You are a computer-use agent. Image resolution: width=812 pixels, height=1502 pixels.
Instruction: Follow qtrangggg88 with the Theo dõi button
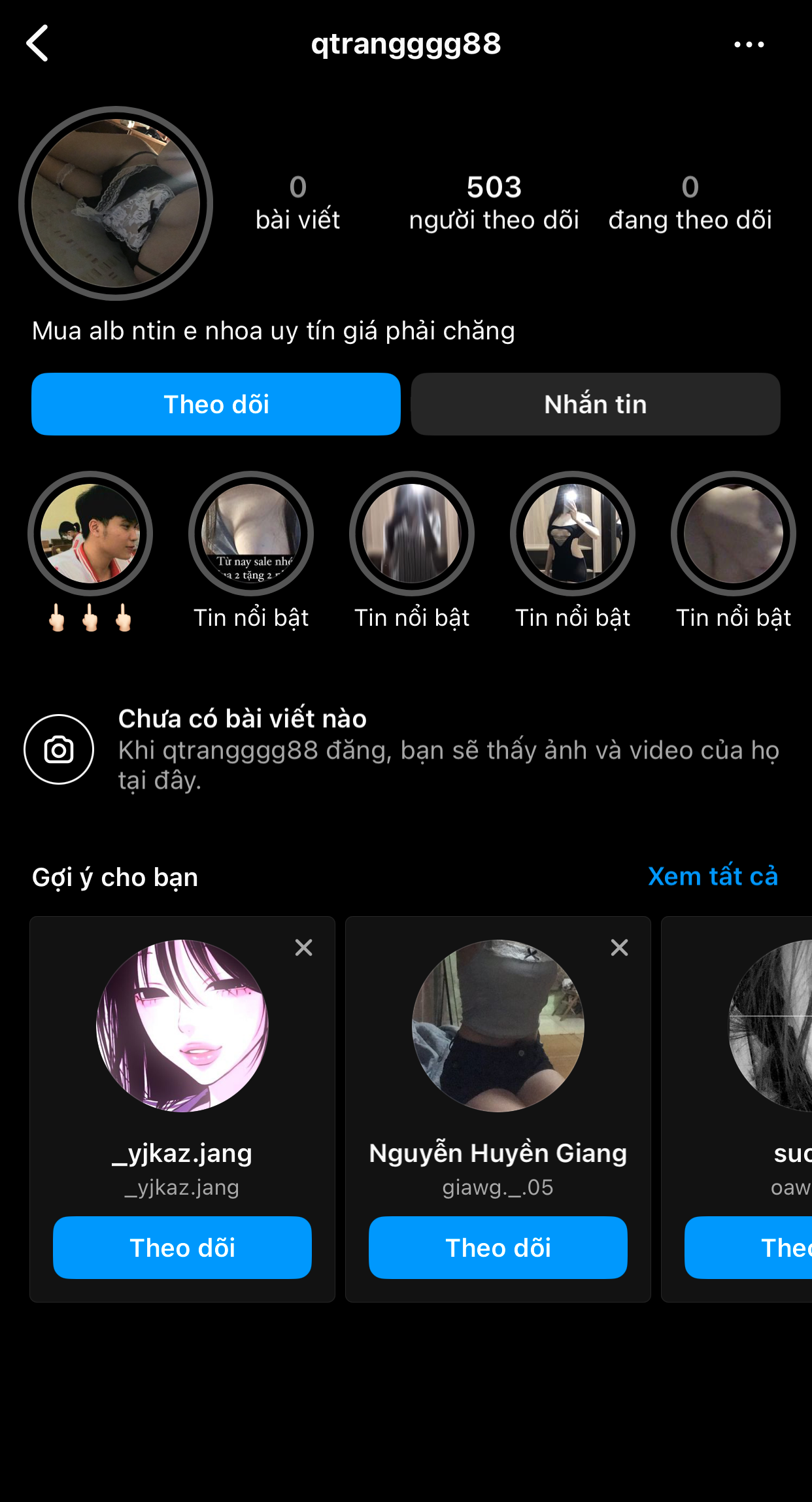pyautogui.click(x=216, y=404)
